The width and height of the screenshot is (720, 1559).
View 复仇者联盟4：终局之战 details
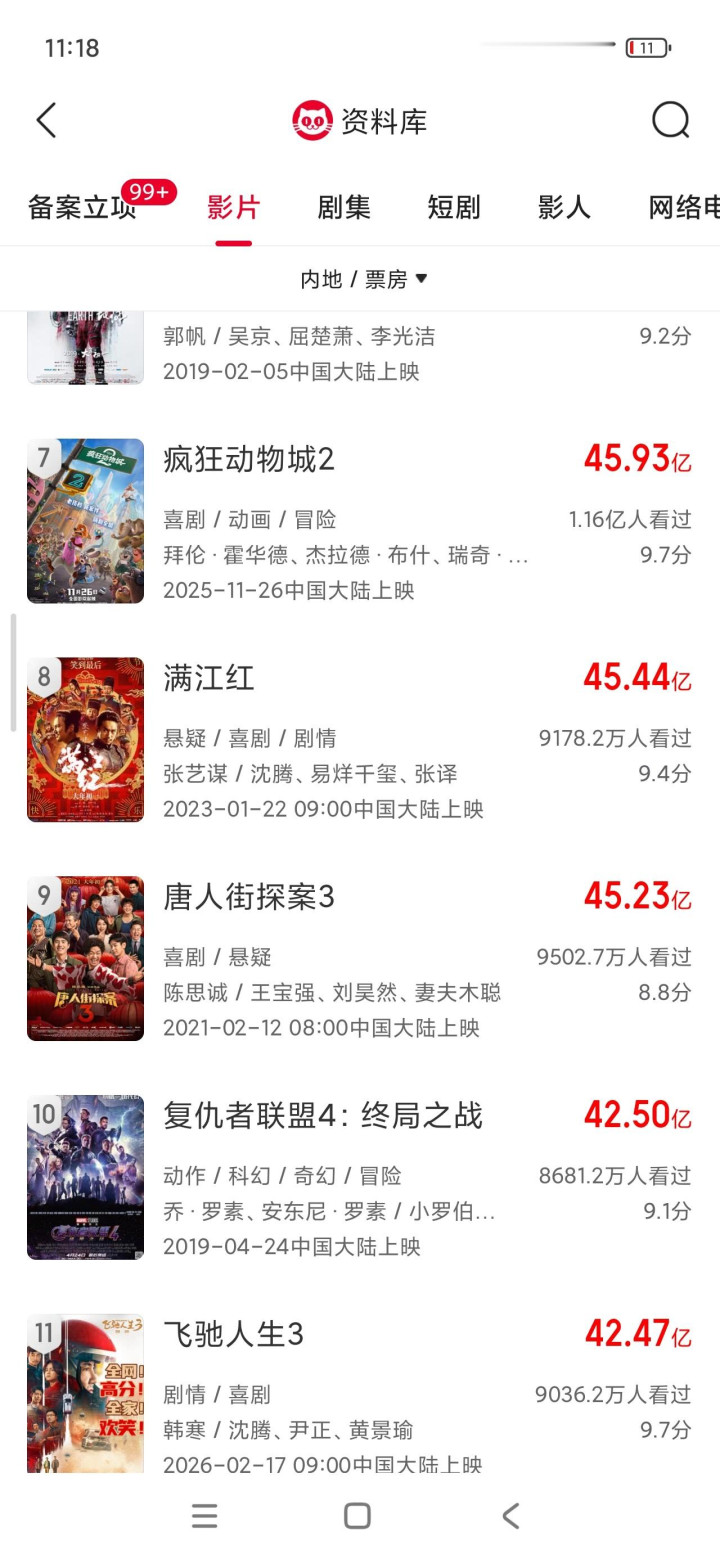[322, 1116]
